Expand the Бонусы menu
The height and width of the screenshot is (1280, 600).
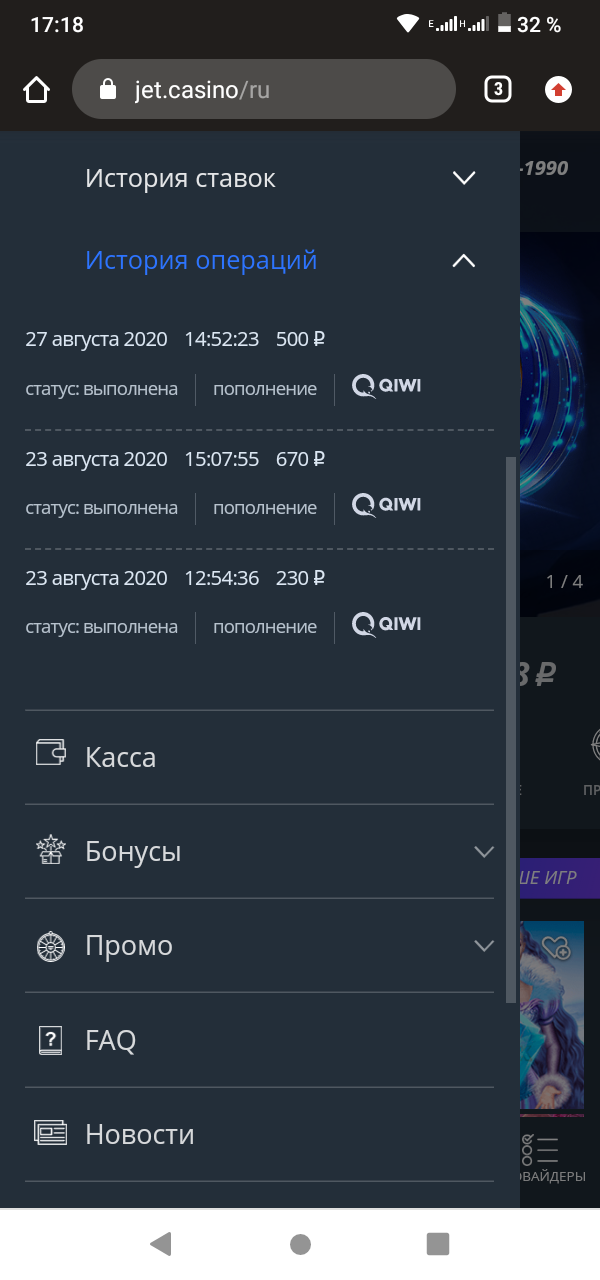260,851
